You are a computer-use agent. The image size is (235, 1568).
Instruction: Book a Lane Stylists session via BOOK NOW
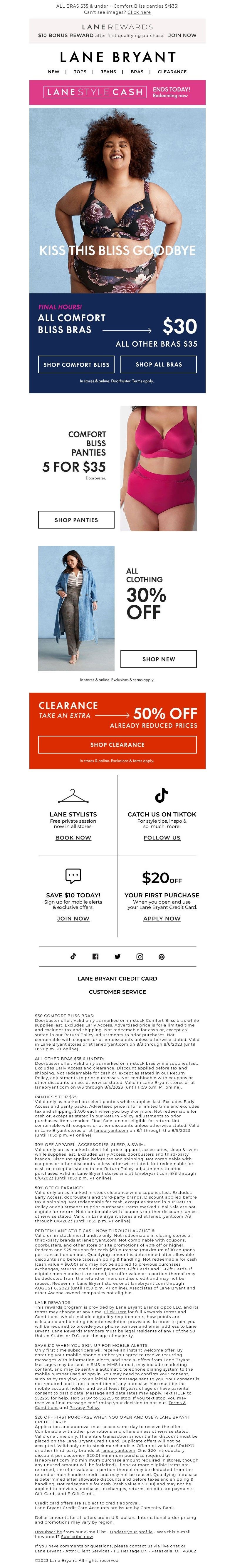click(73, 838)
